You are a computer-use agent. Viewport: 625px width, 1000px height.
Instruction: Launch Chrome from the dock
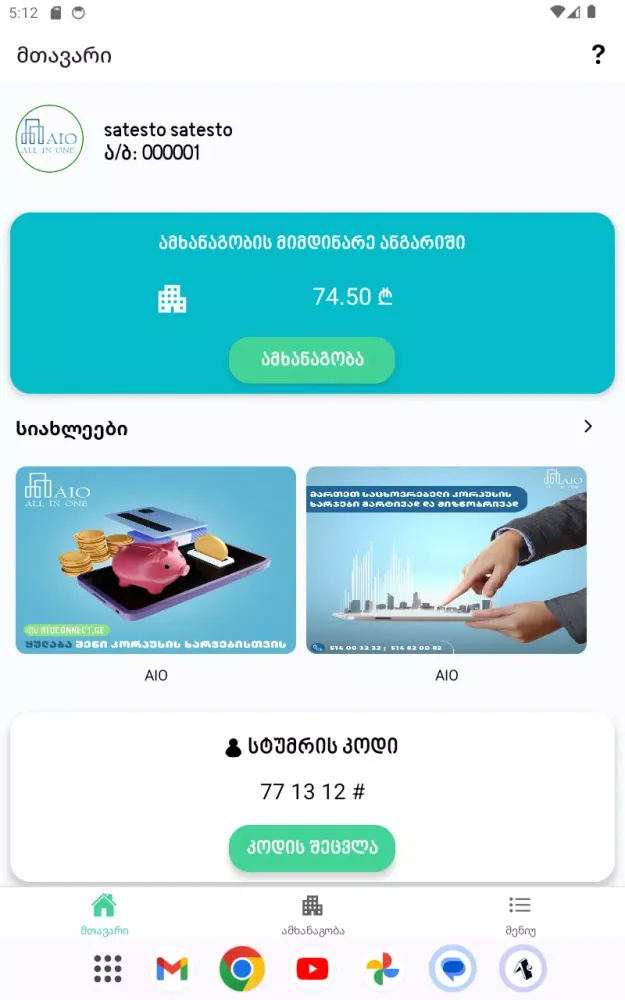242,968
